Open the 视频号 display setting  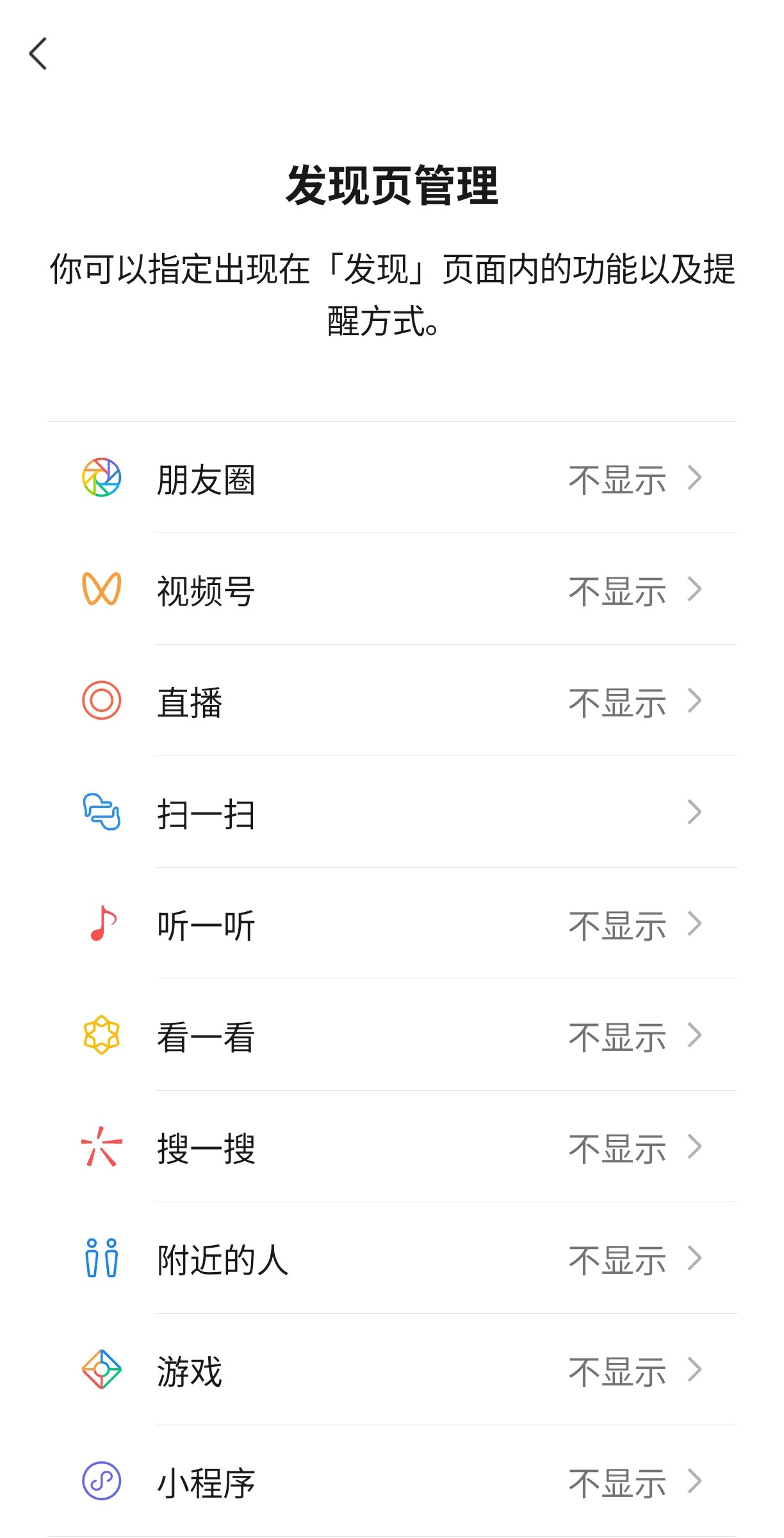[392, 590]
